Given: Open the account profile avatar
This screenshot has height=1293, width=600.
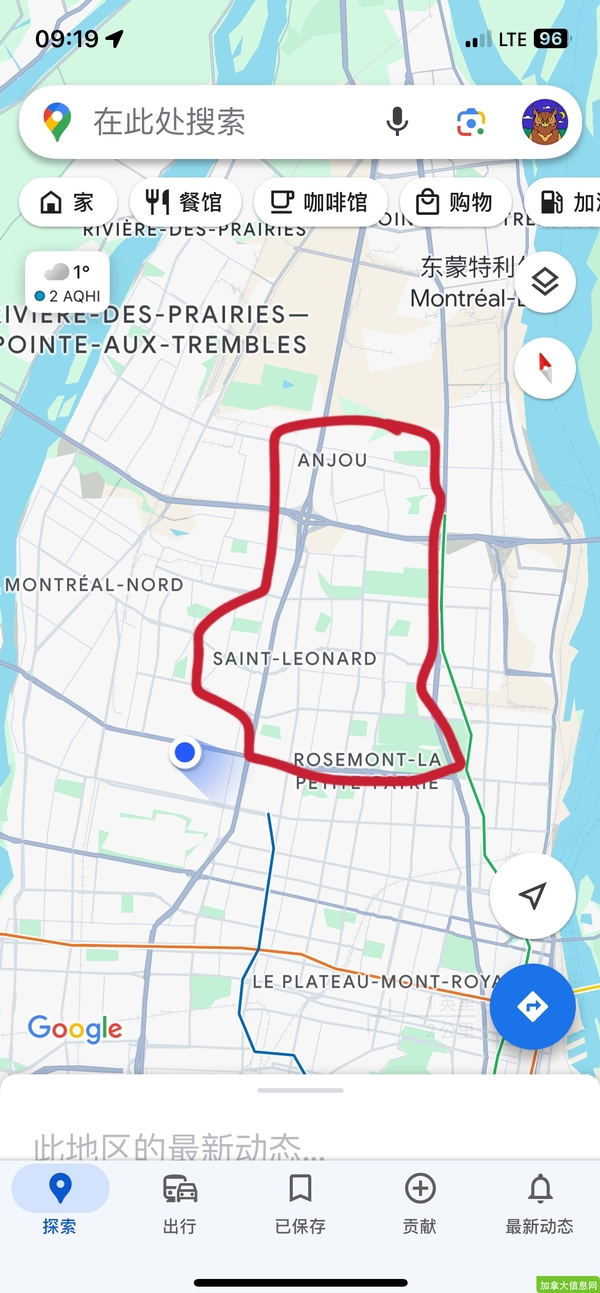Looking at the screenshot, I should 544,123.
